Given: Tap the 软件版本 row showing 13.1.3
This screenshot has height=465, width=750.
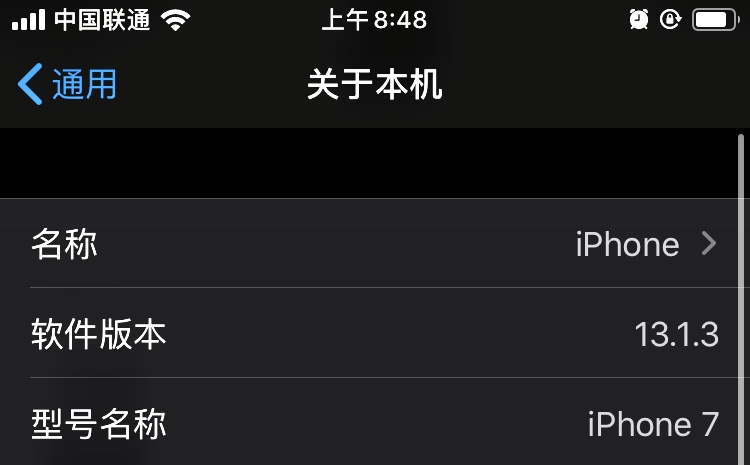Looking at the screenshot, I should (375, 334).
